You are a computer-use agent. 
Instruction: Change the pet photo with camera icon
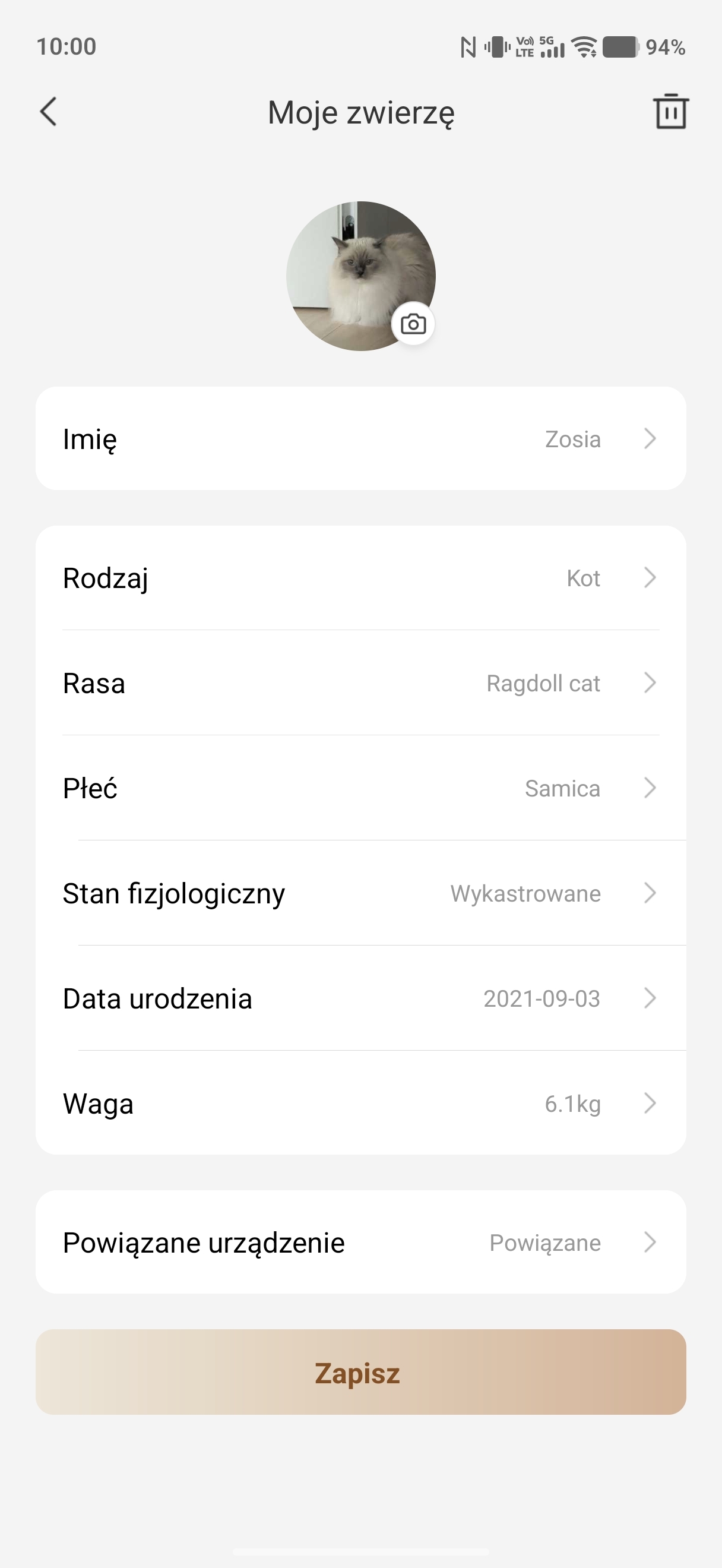(413, 324)
